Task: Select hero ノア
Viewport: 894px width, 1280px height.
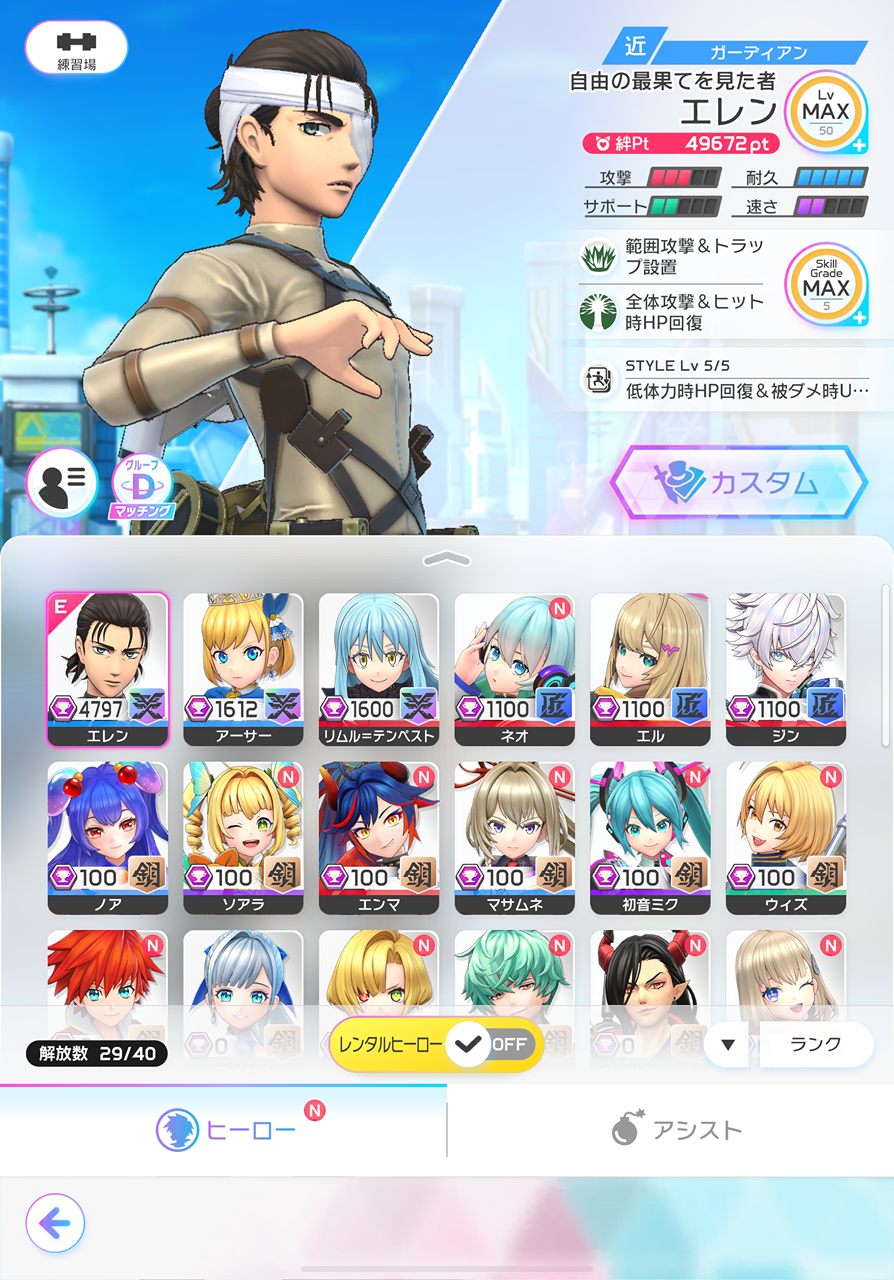Action: click(108, 837)
